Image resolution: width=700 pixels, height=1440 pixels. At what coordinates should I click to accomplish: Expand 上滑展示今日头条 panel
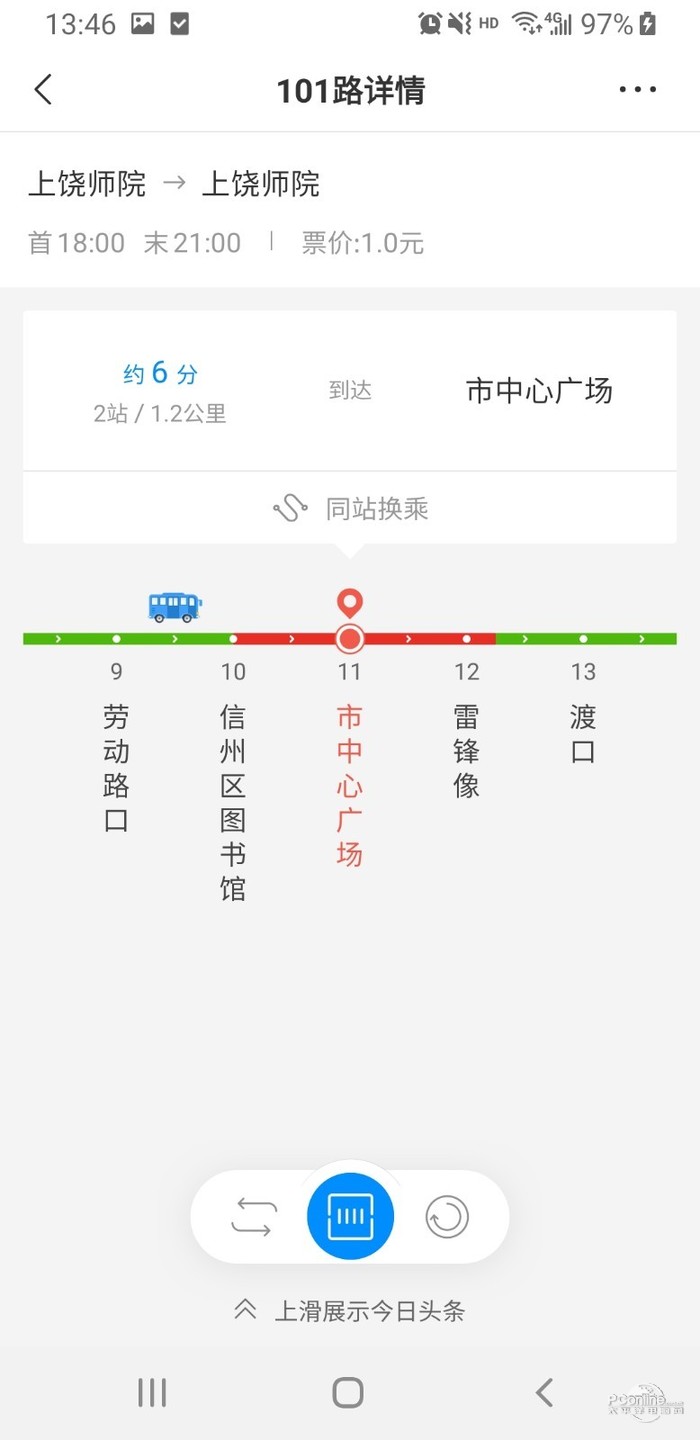click(350, 1311)
